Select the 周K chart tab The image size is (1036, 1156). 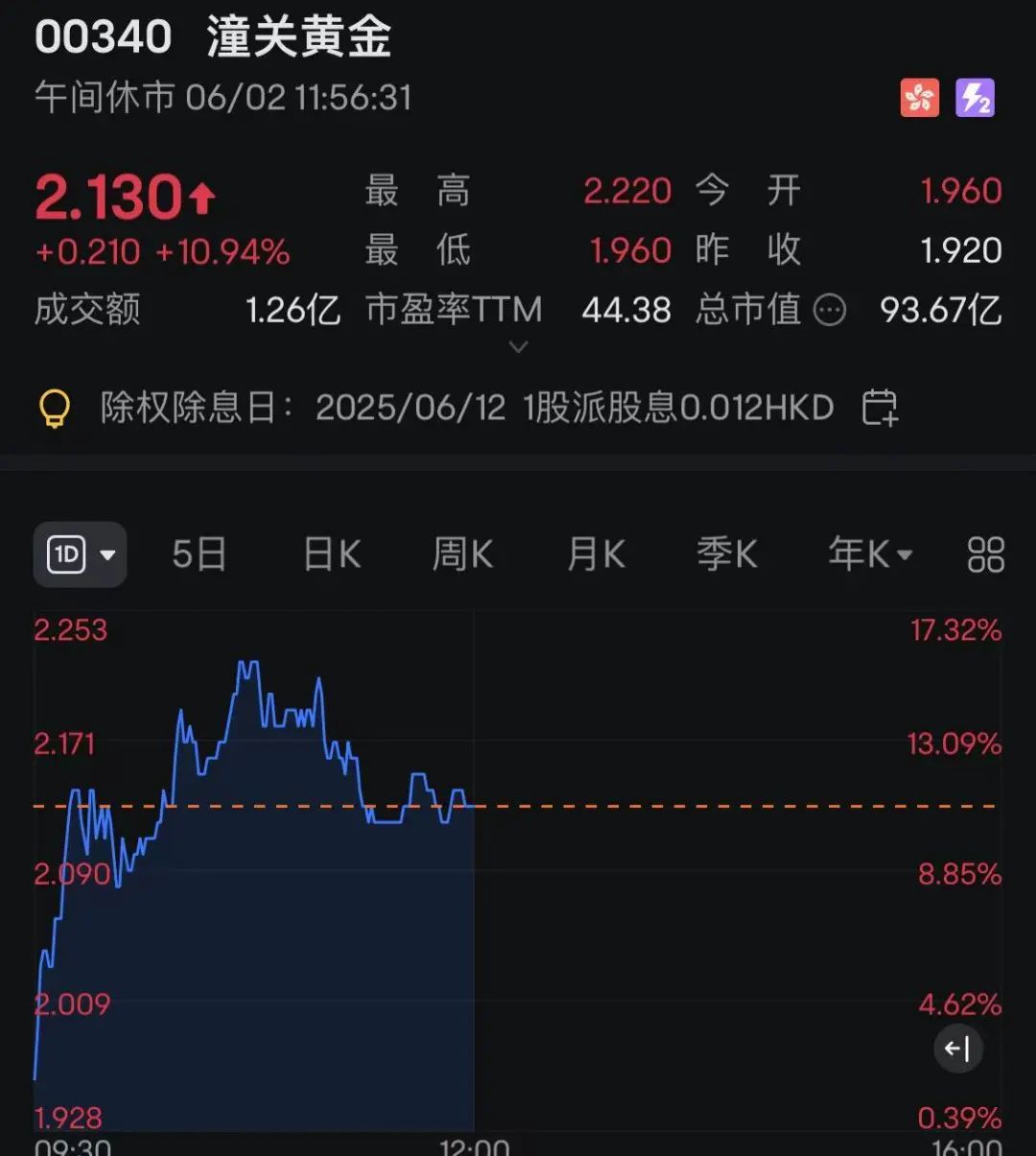tap(462, 554)
